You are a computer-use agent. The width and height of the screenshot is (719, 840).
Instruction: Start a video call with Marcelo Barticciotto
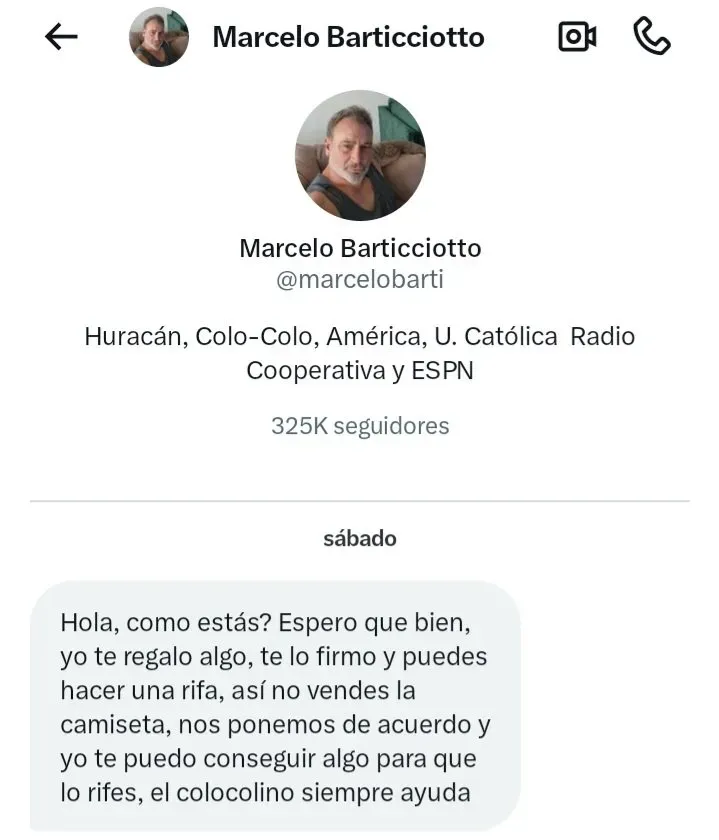click(577, 37)
